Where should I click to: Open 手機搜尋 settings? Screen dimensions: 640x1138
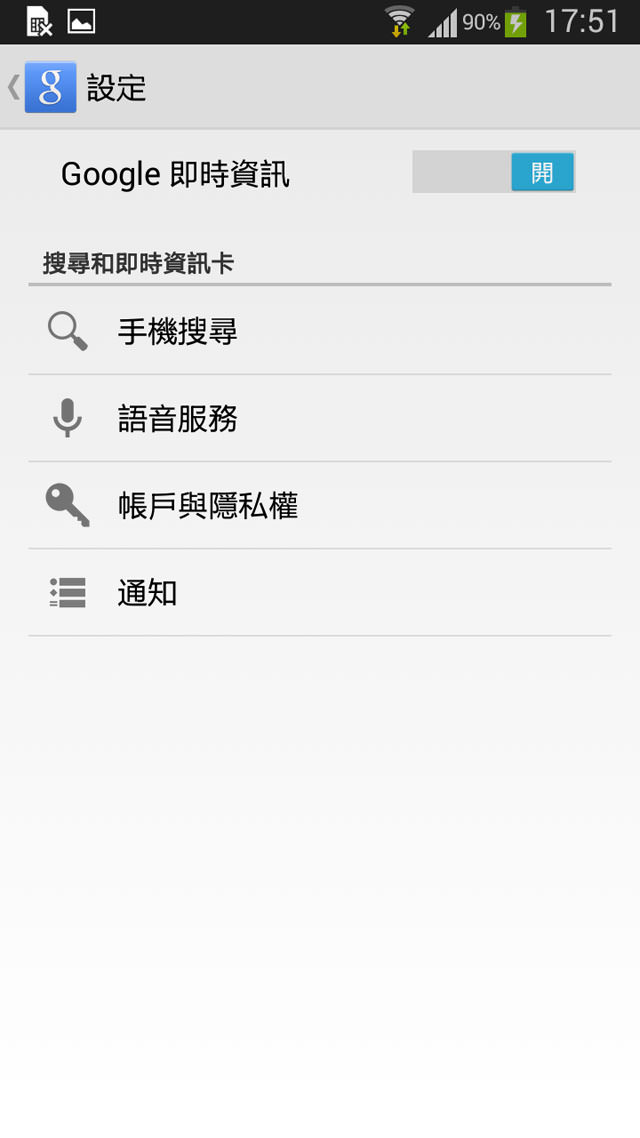pyautogui.click(x=319, y=331)
